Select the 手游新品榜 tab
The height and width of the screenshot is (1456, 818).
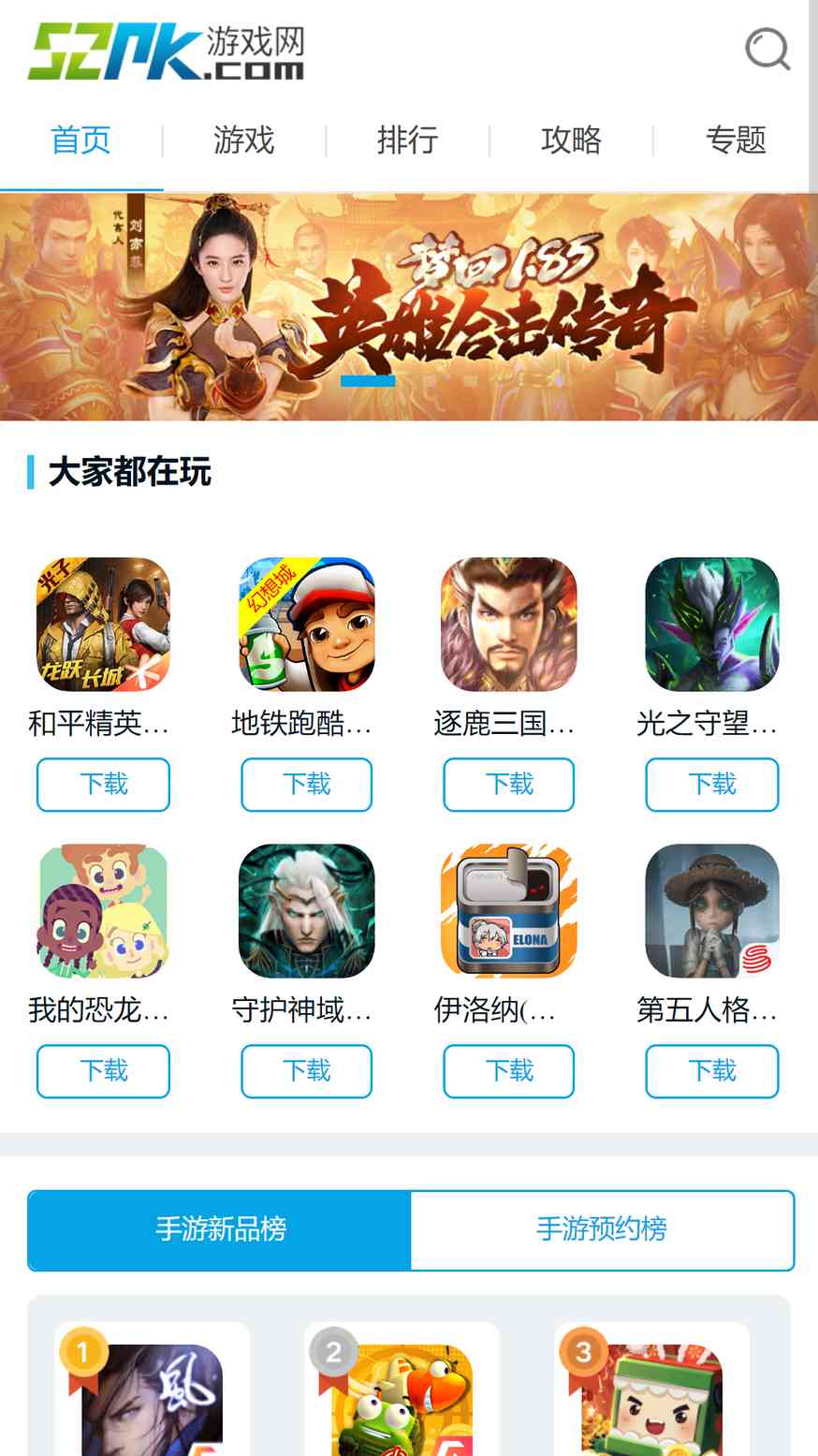tap(220, 1229)
